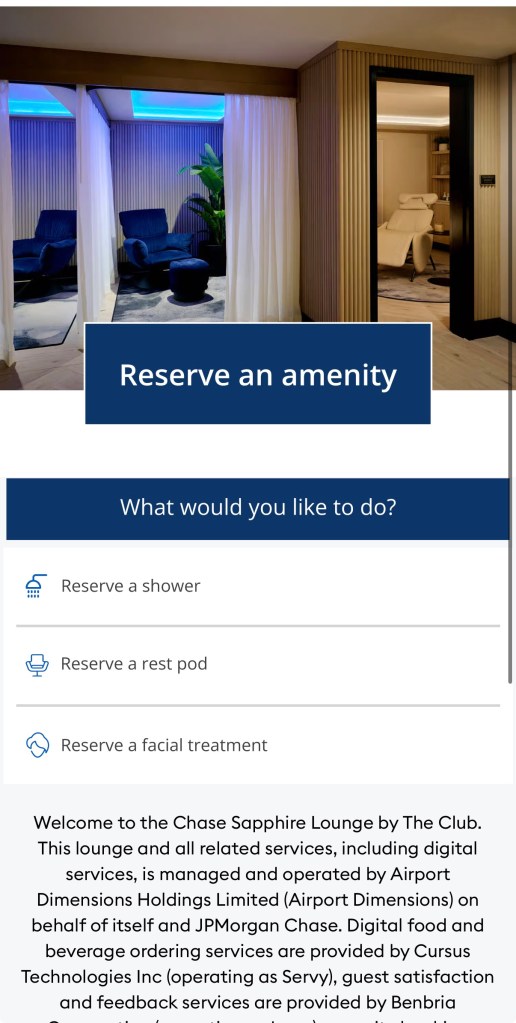Choose Reserve a facial treatment

coord(258,745)
